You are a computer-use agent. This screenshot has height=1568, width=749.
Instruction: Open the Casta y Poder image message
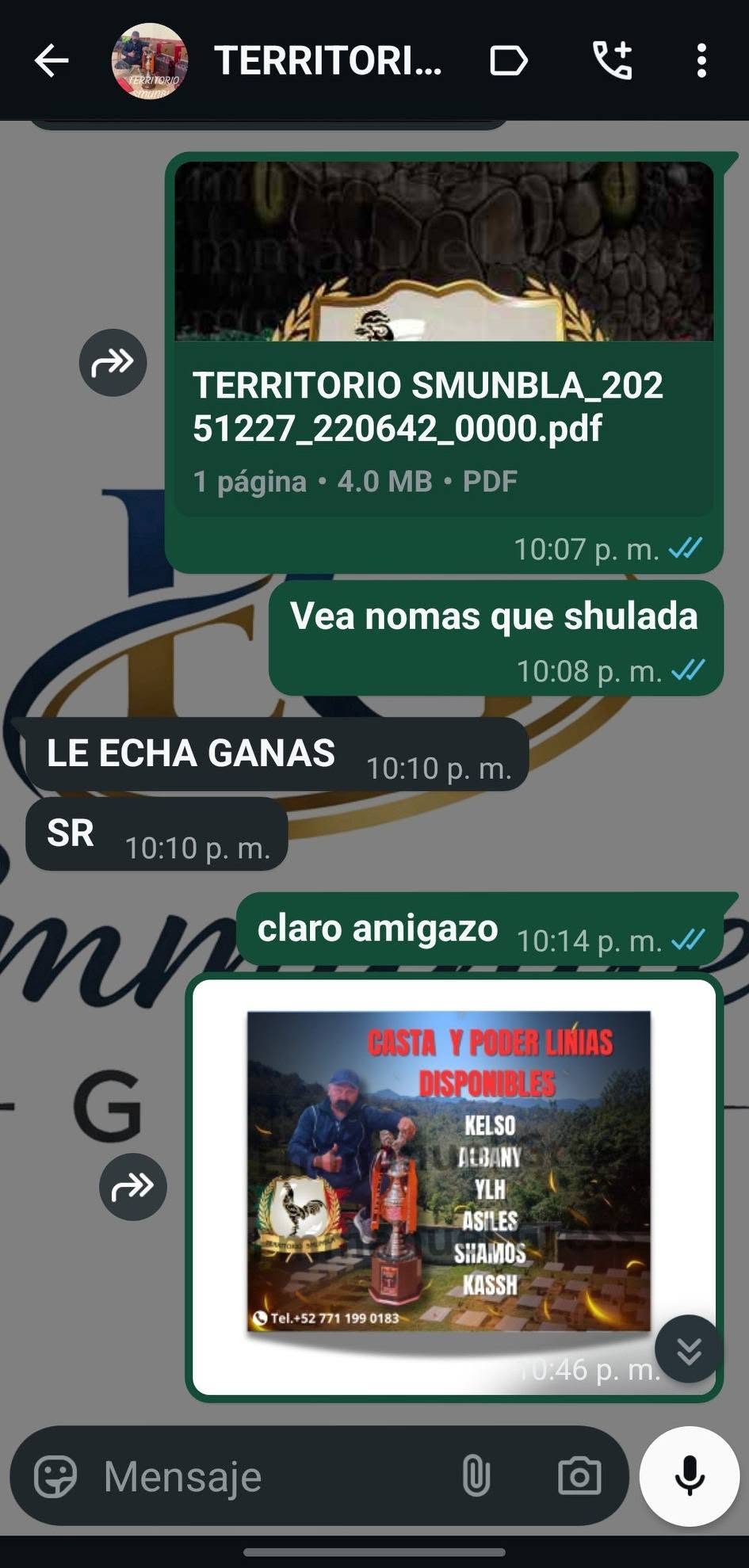[449, 1173]
